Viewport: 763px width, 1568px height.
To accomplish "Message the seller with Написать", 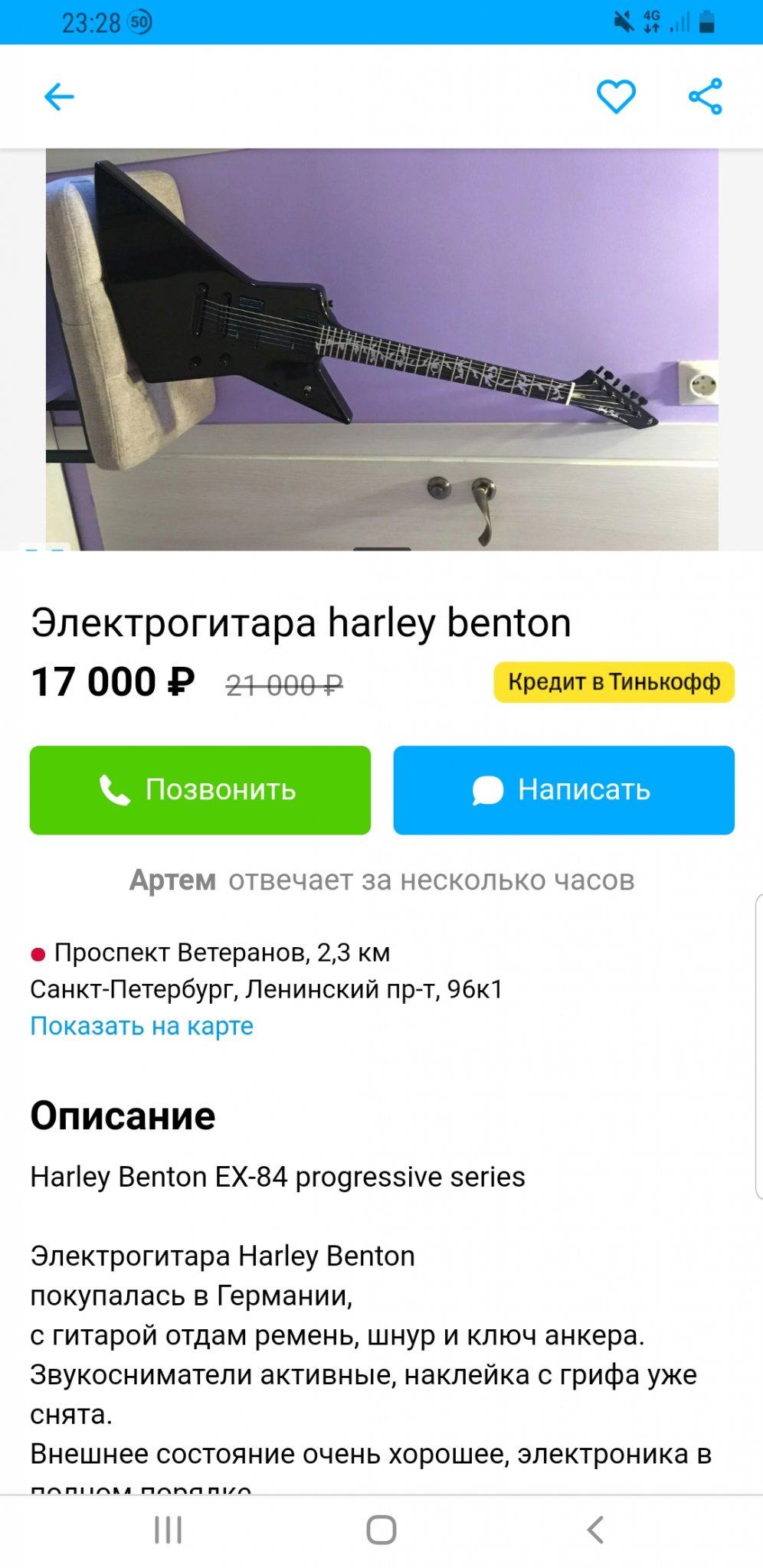I will (x=564, y=790).
